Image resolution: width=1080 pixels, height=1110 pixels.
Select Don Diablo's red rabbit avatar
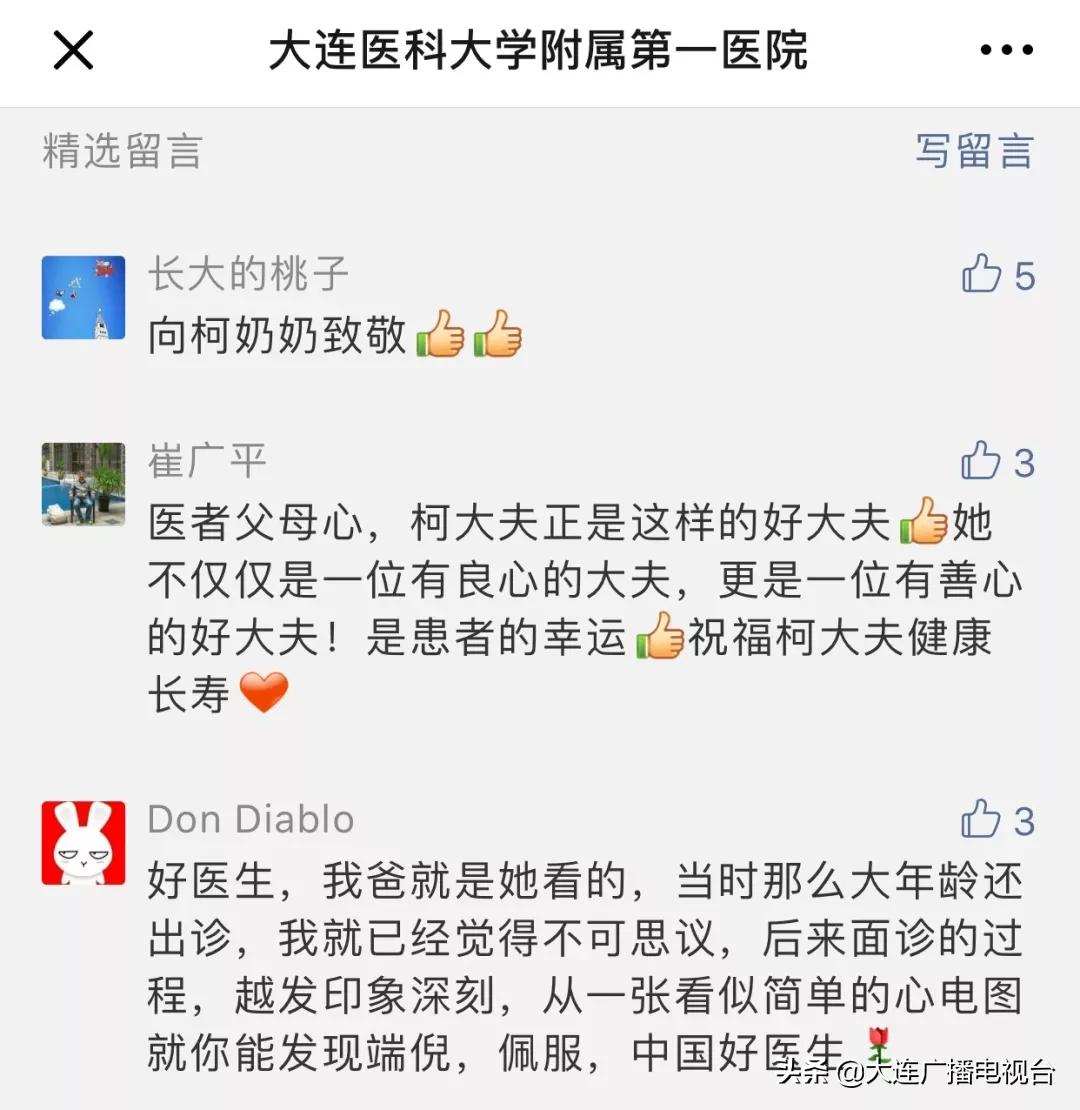click(x=83, y=843)
